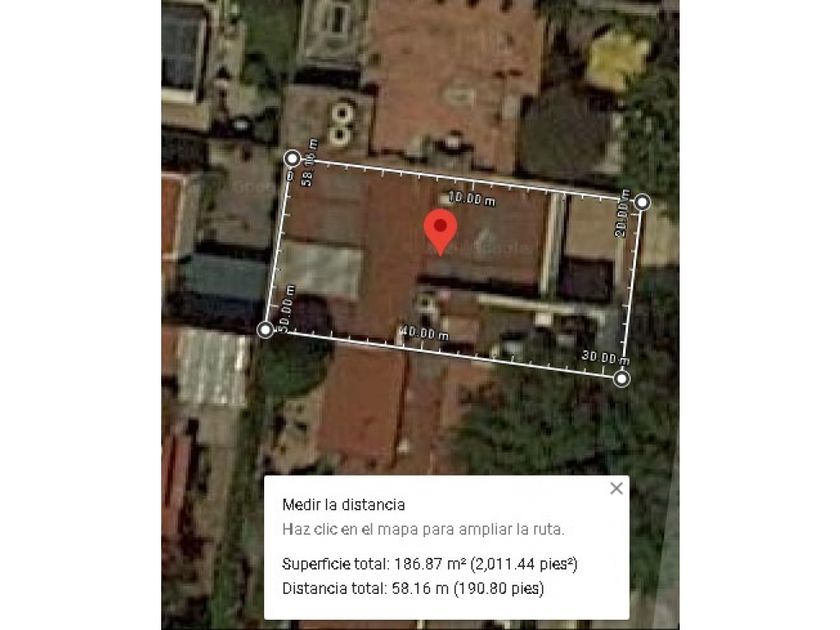Close the Medir la distancia panel
Image resolution: width=840 pixels, height=630 pixels.
[x=616, y=488]
